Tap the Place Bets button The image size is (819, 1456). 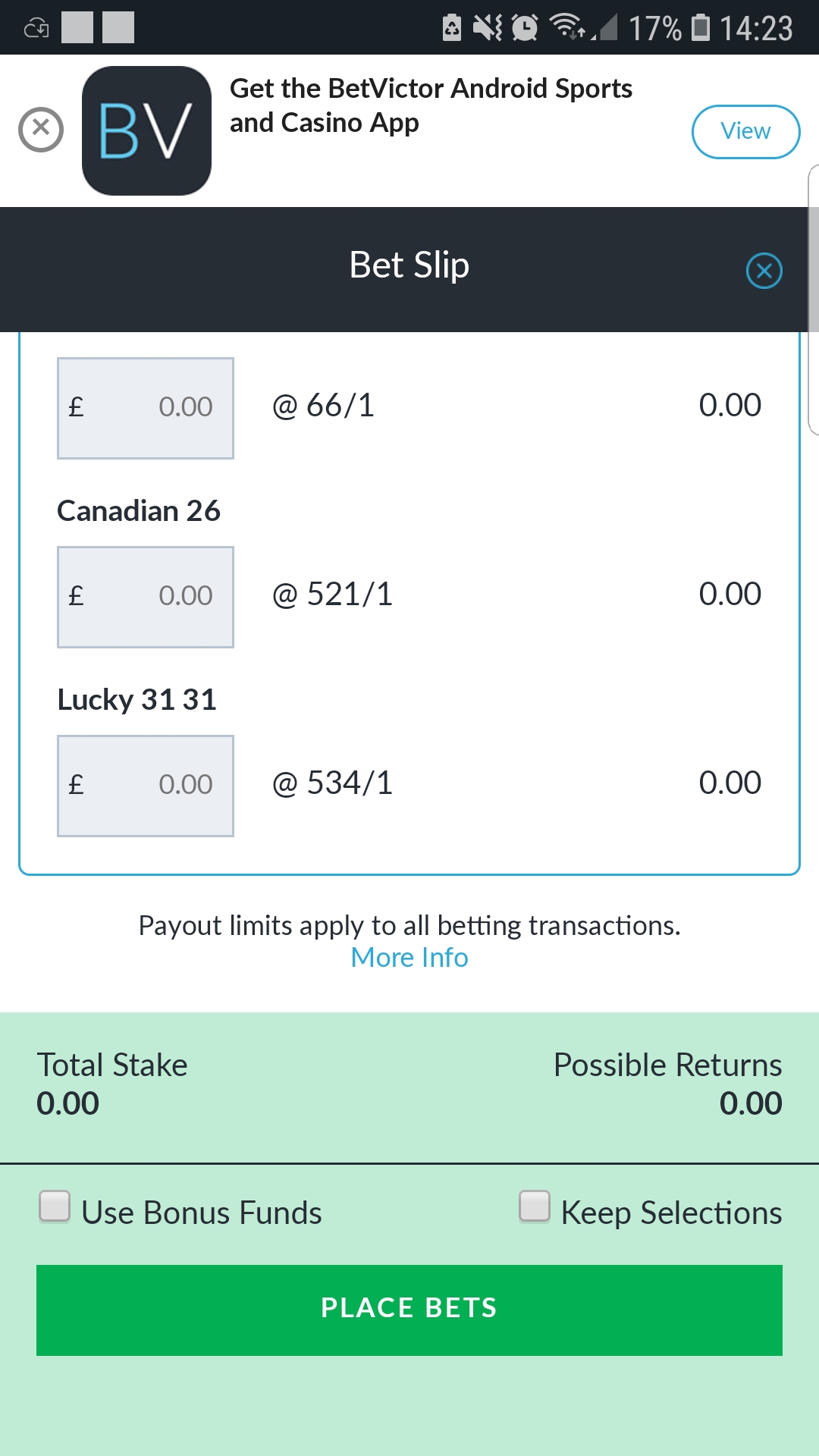pyautogui.click(x=409, y=1310)
